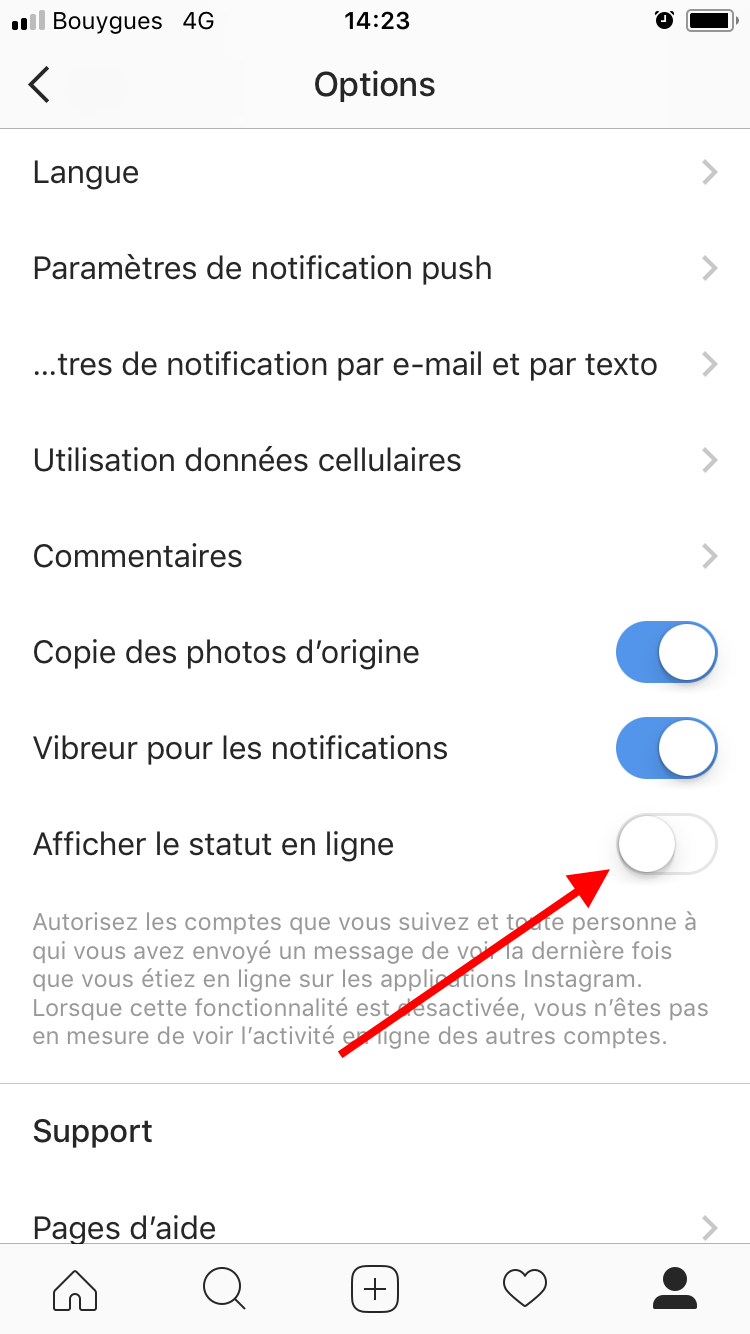Open Paramètres de notification push
The height and width of the screenshot is (1334, 750).
[x=375, y=269]
